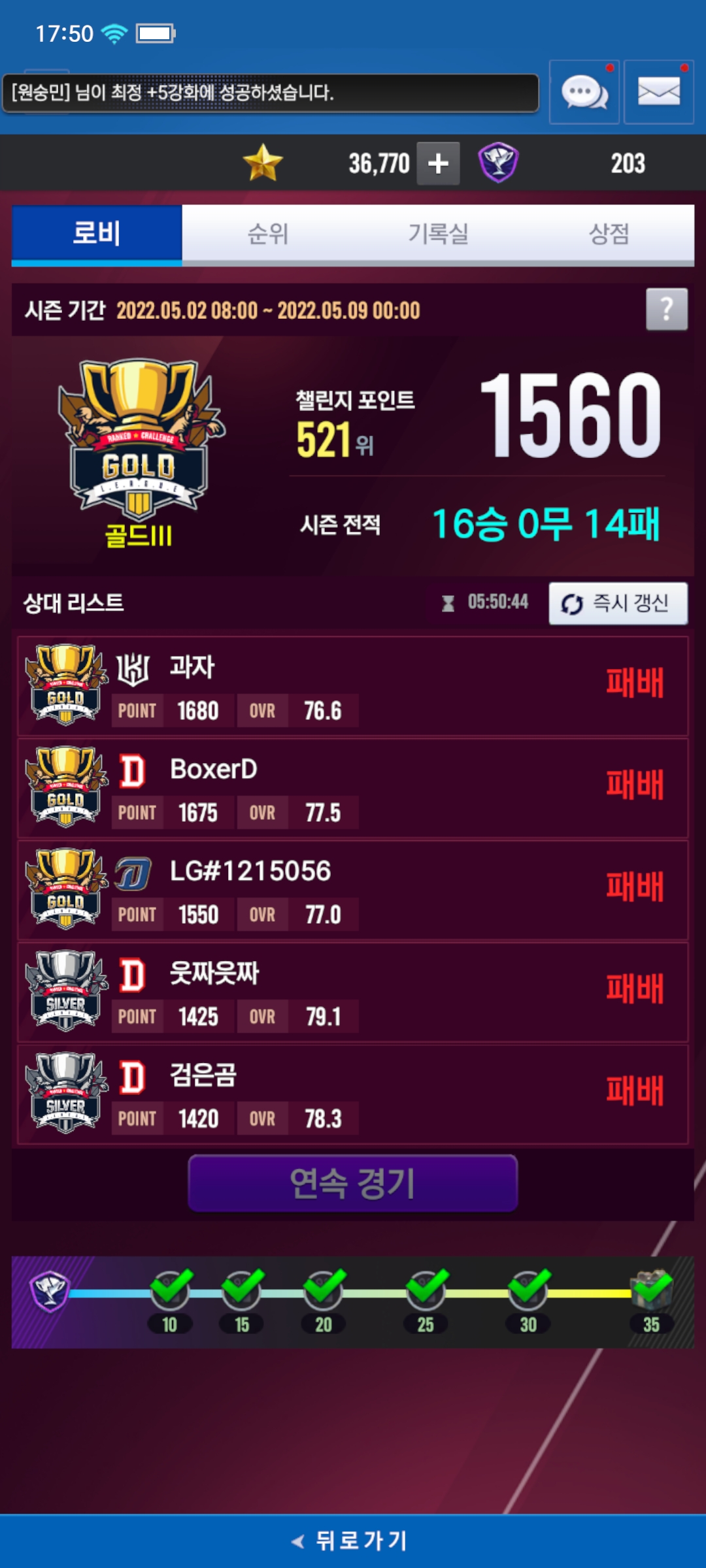Open the mailbox envelope icon

658,92
